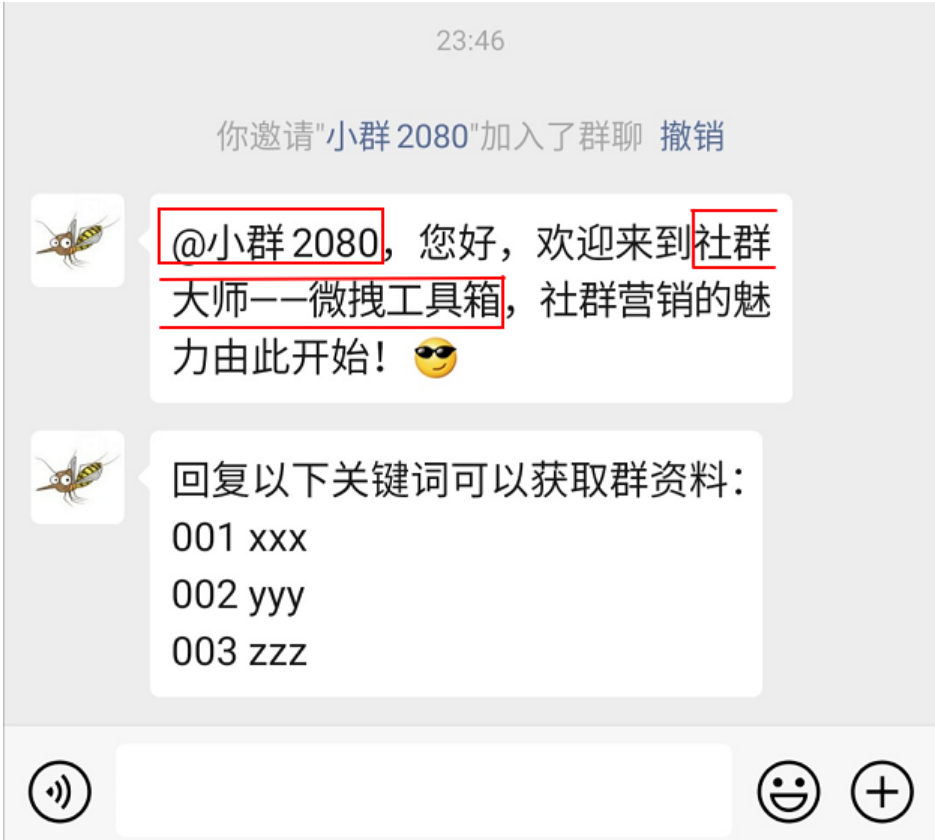Screen dimensions: 935x840
Task: Tap the avatar beside the keyword reply message
Action: [x=78, y=478]
